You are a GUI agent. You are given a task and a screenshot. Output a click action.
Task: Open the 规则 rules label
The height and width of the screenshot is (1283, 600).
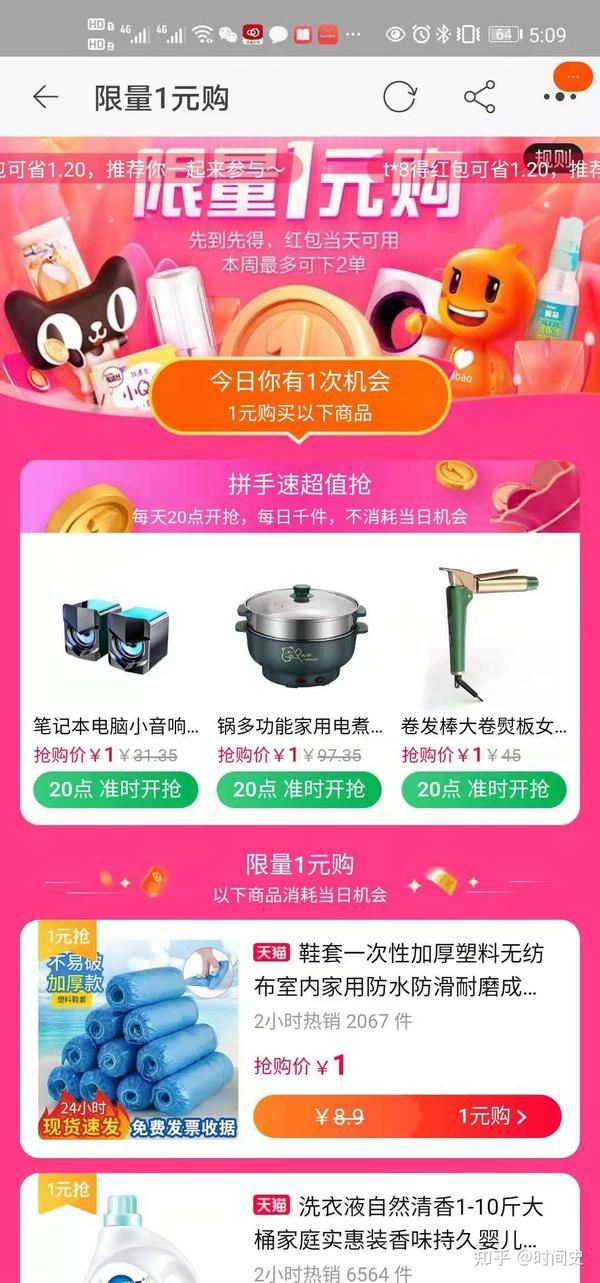[553, 158]
